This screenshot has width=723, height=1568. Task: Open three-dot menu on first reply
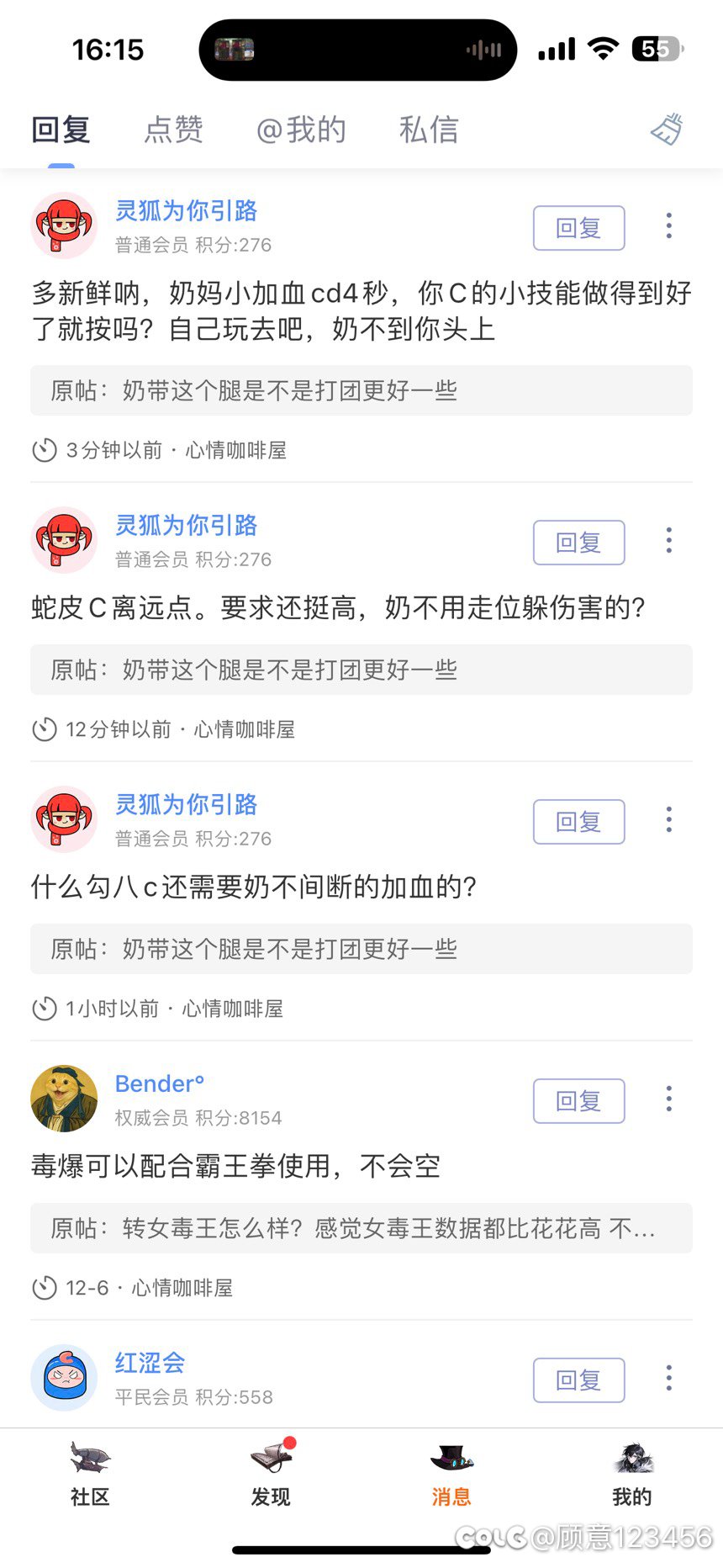point(668,225)
